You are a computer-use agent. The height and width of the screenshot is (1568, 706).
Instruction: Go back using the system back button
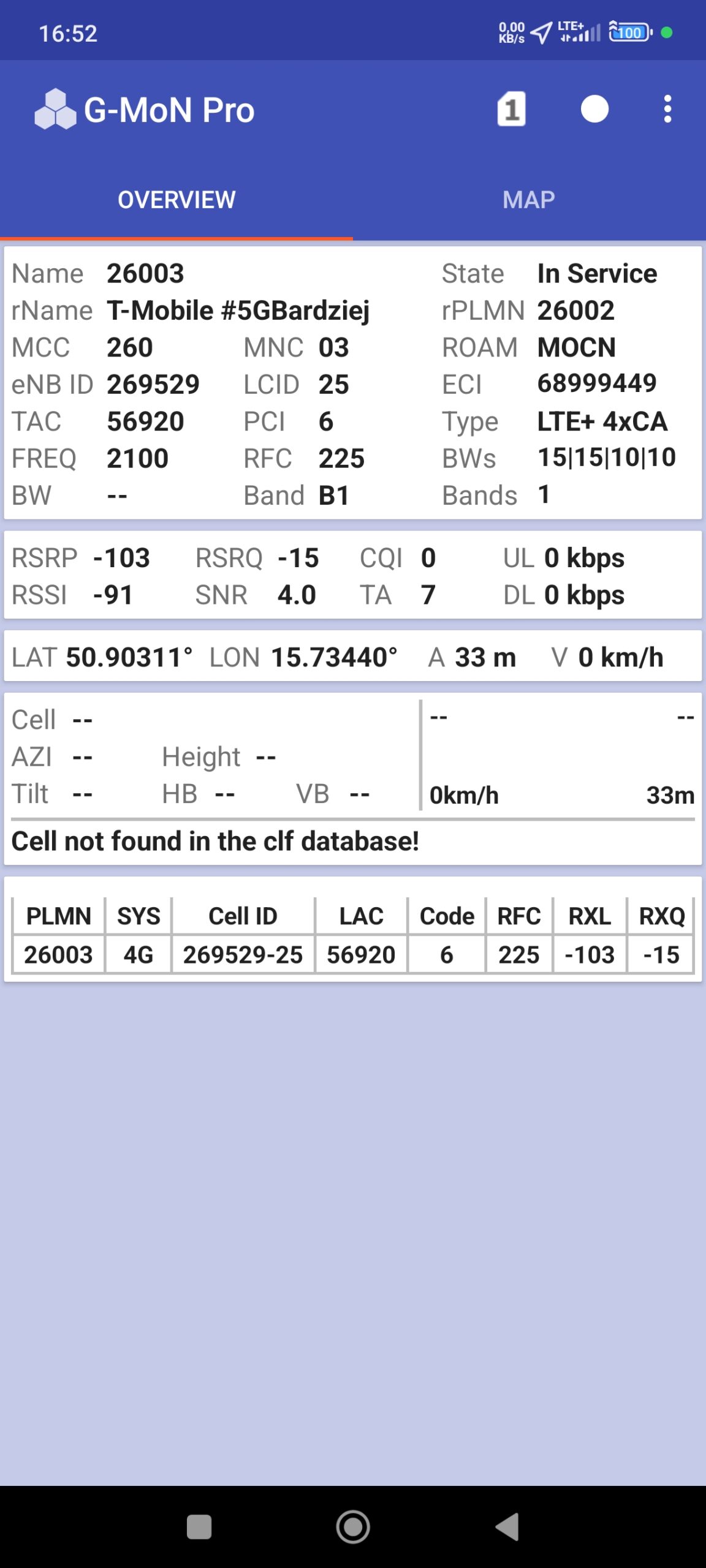(x=508, y=1526)
